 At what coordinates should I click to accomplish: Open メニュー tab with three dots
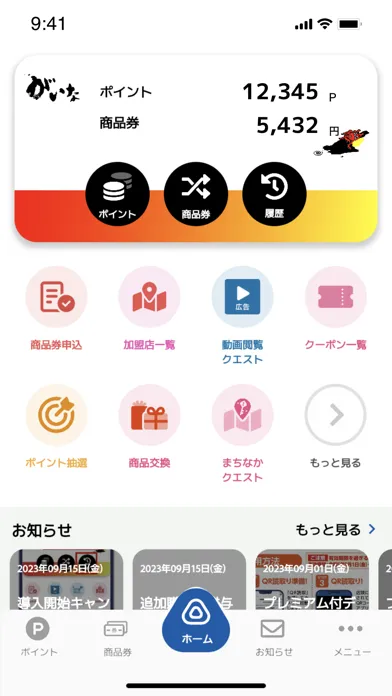(352, 637)
